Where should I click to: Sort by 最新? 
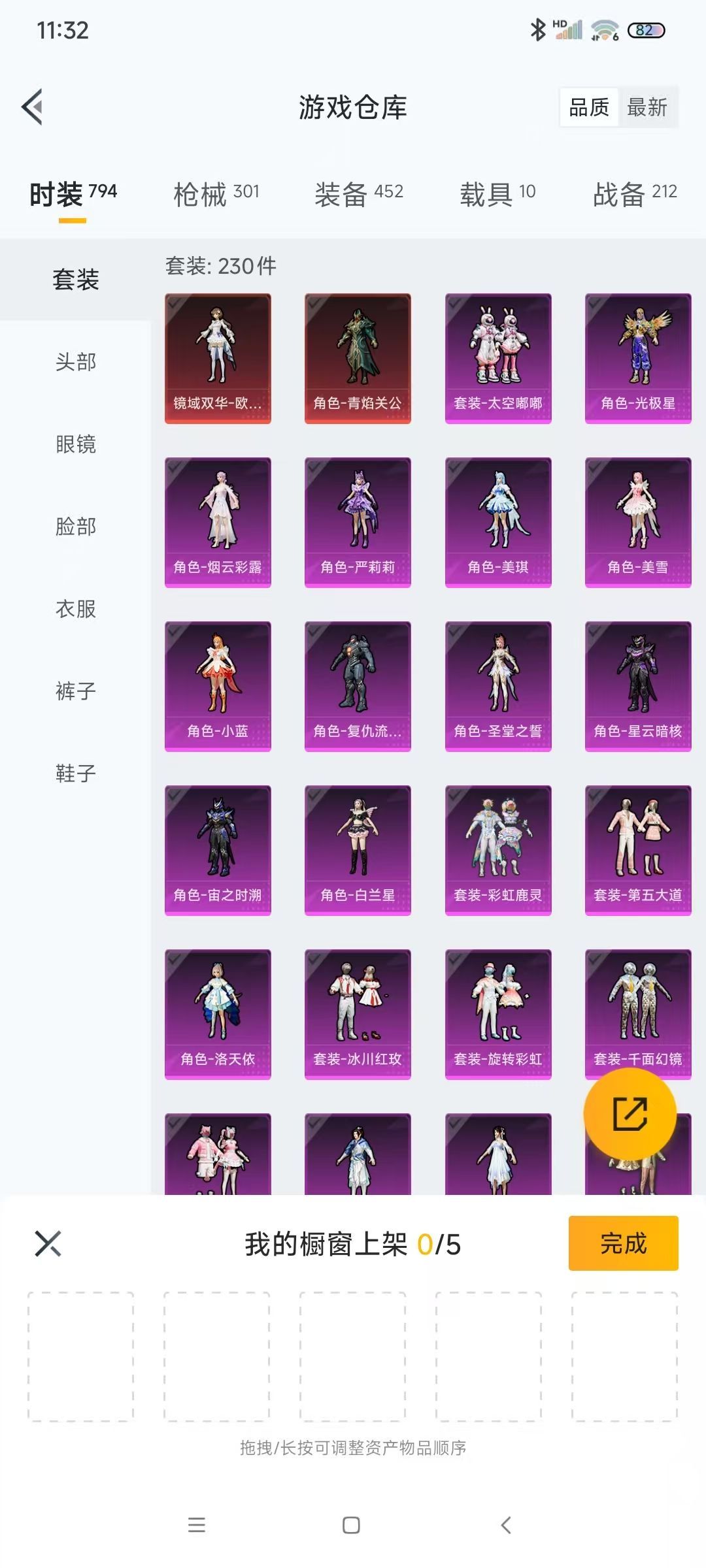click(x=647, y=107)
